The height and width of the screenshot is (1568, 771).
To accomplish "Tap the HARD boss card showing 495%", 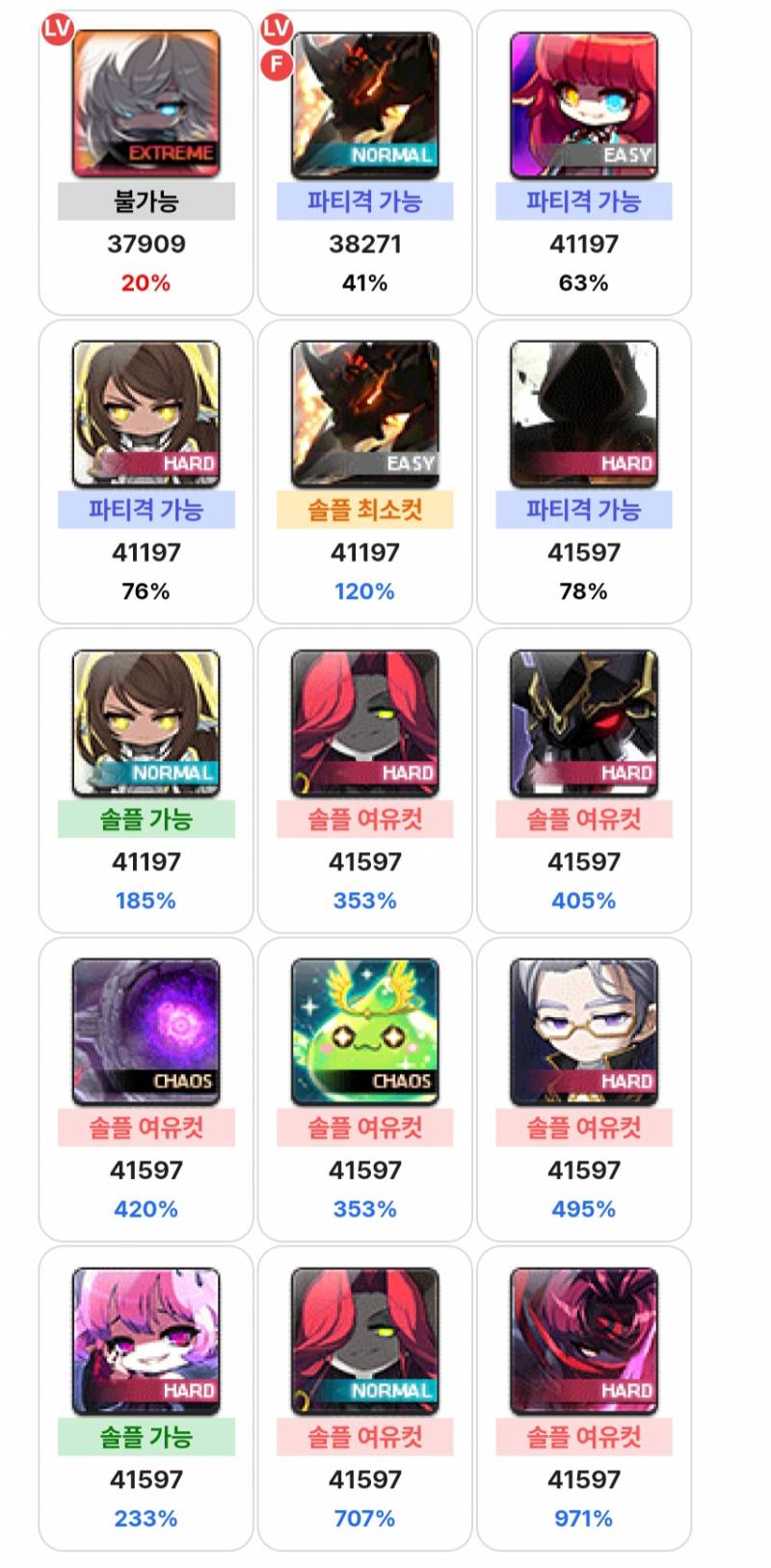I will point(584,1089).
